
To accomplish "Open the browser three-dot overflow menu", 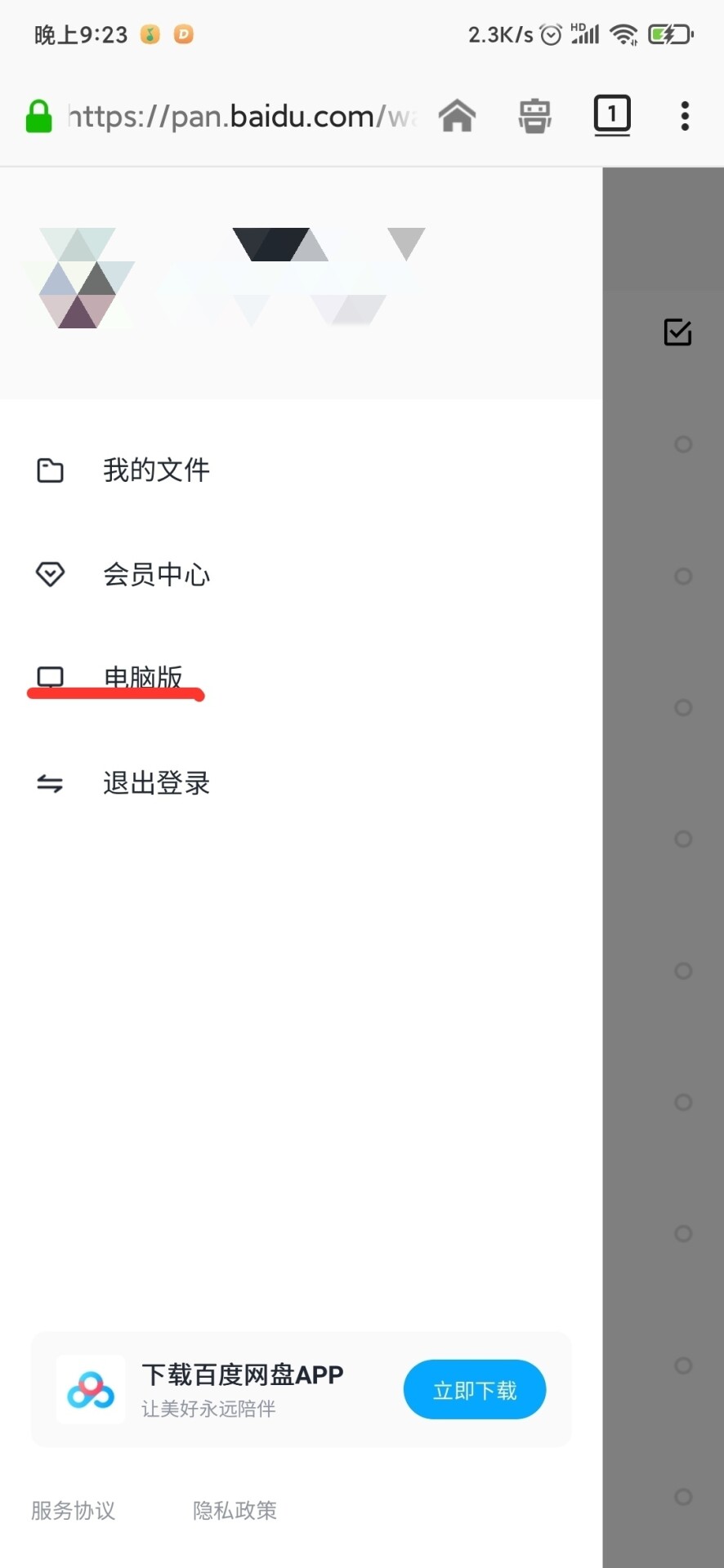I will point(685,116).
